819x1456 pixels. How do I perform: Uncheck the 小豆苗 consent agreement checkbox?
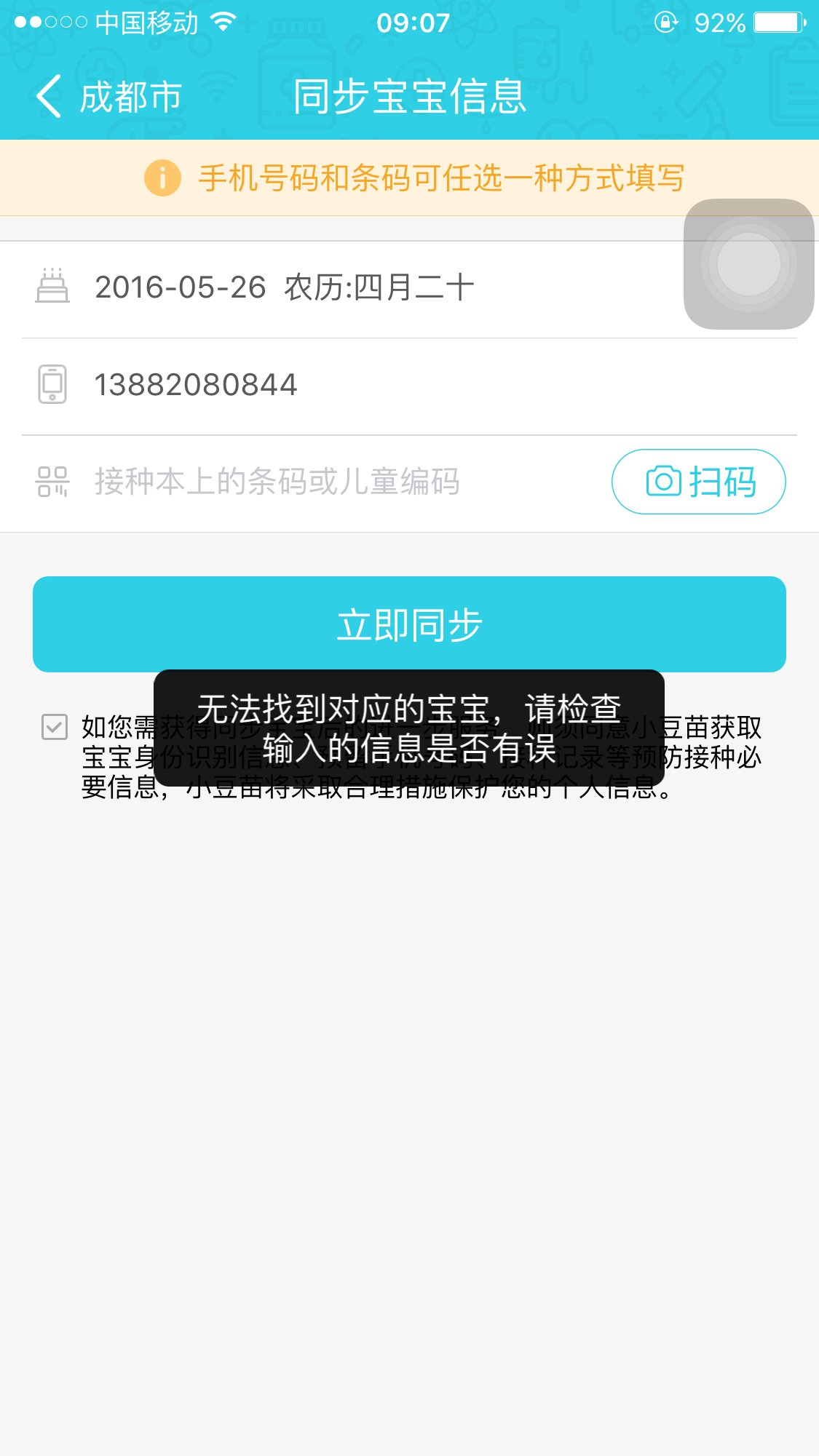tap(55, 727)
